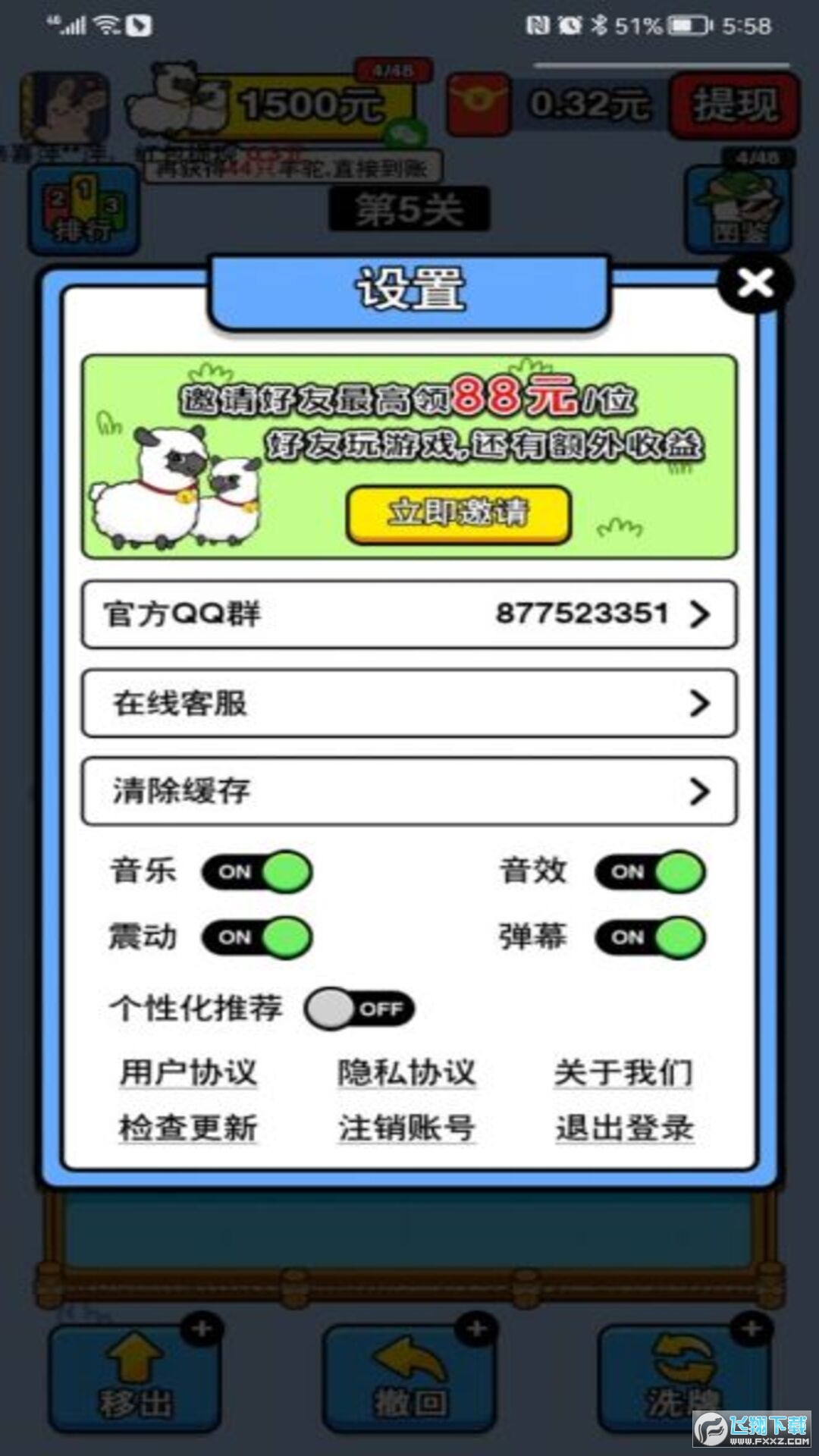Screen dimensions: 819x1456
Task: Disable the 音效 sound effects switch
Action: [651, 872]
